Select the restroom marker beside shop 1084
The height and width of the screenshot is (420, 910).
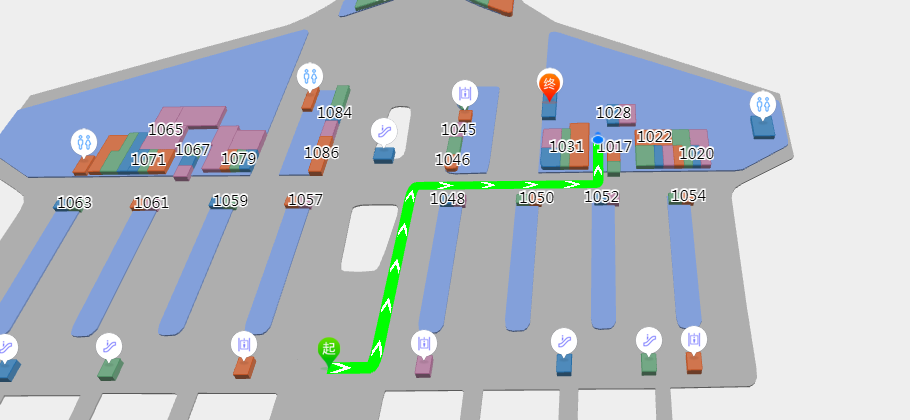coord(310,75)
